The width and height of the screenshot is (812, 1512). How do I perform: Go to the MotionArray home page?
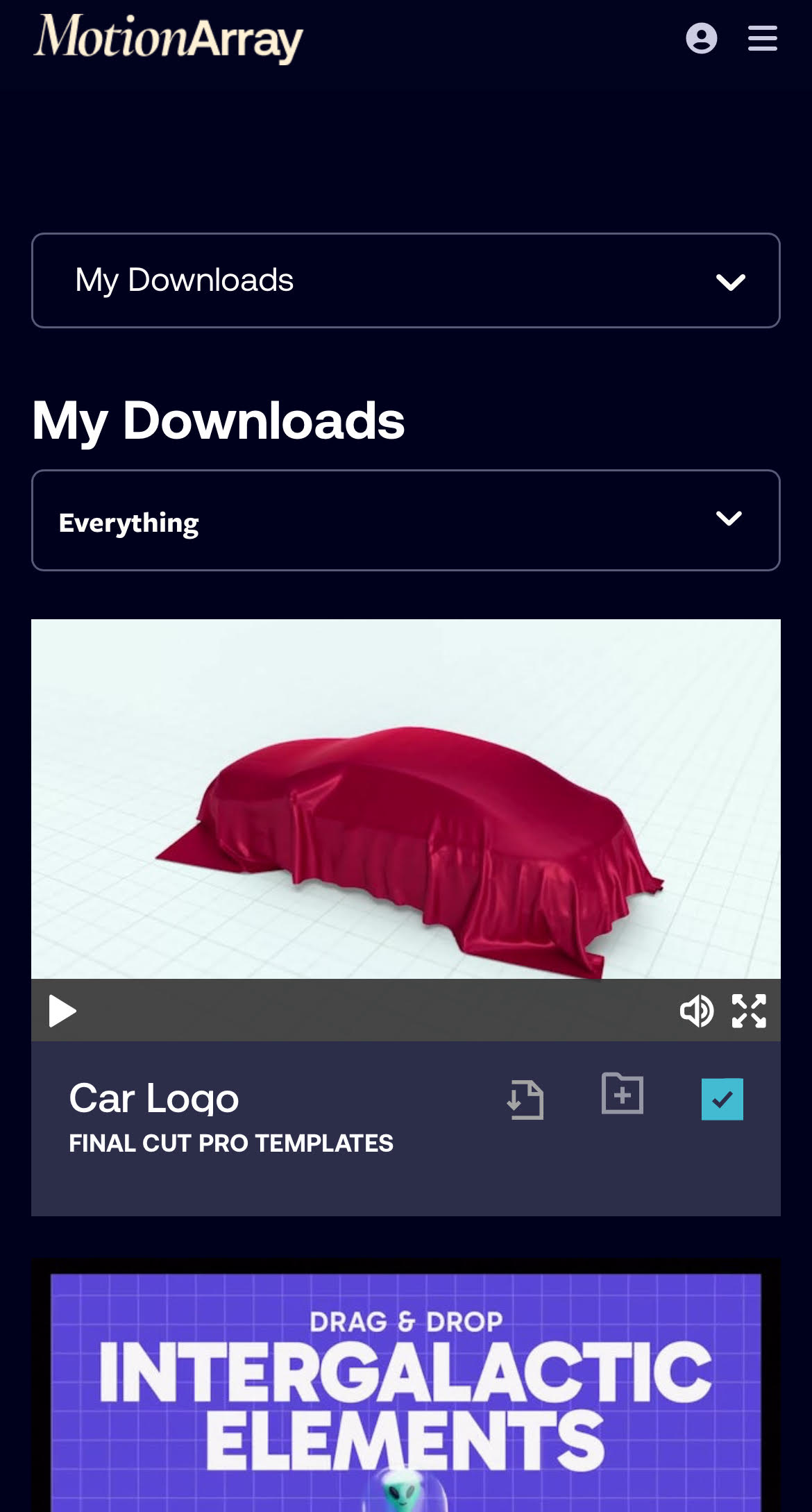[x=168, y=38]
